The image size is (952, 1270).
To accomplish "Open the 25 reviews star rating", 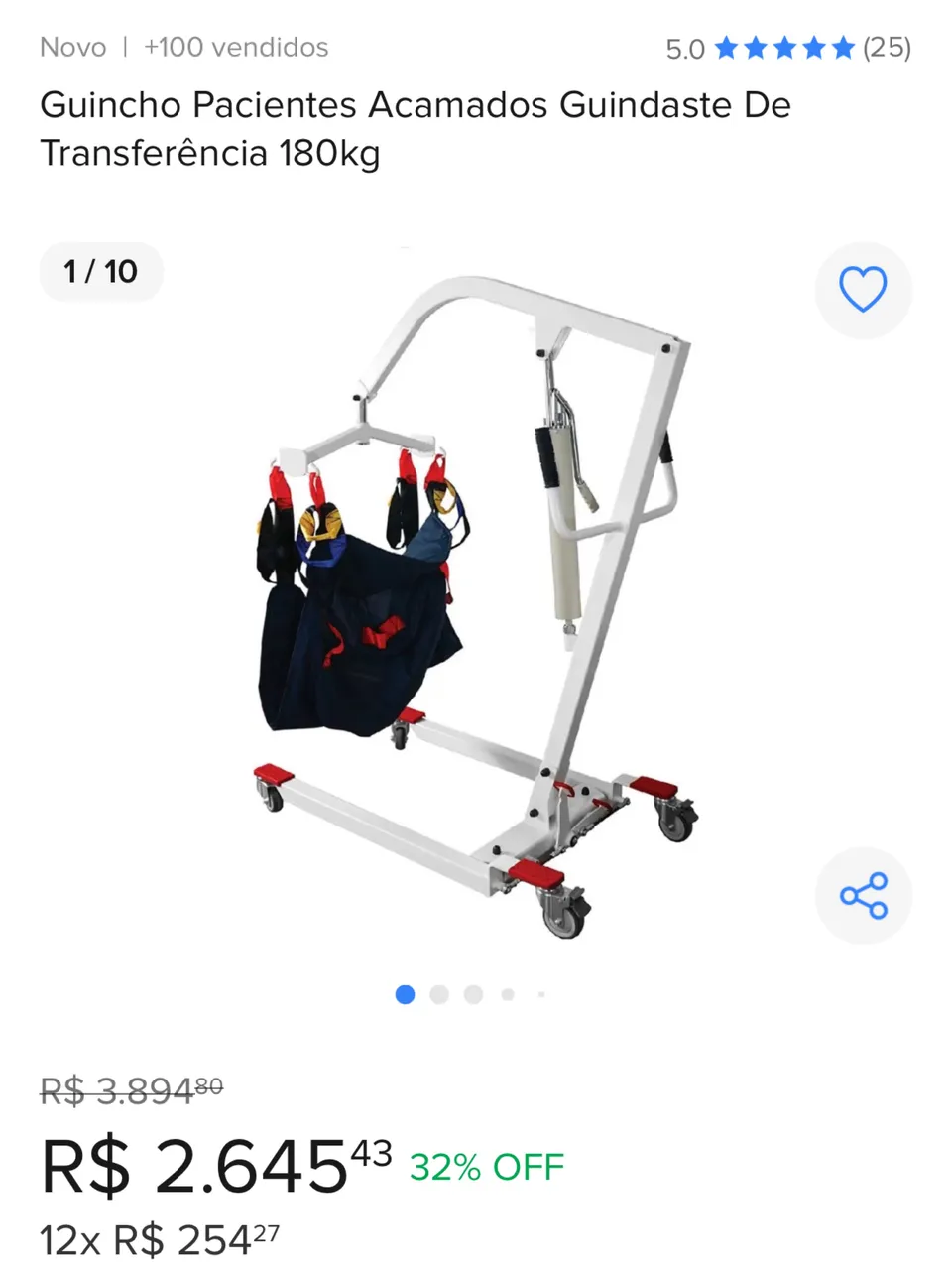I will click(787, 48).
